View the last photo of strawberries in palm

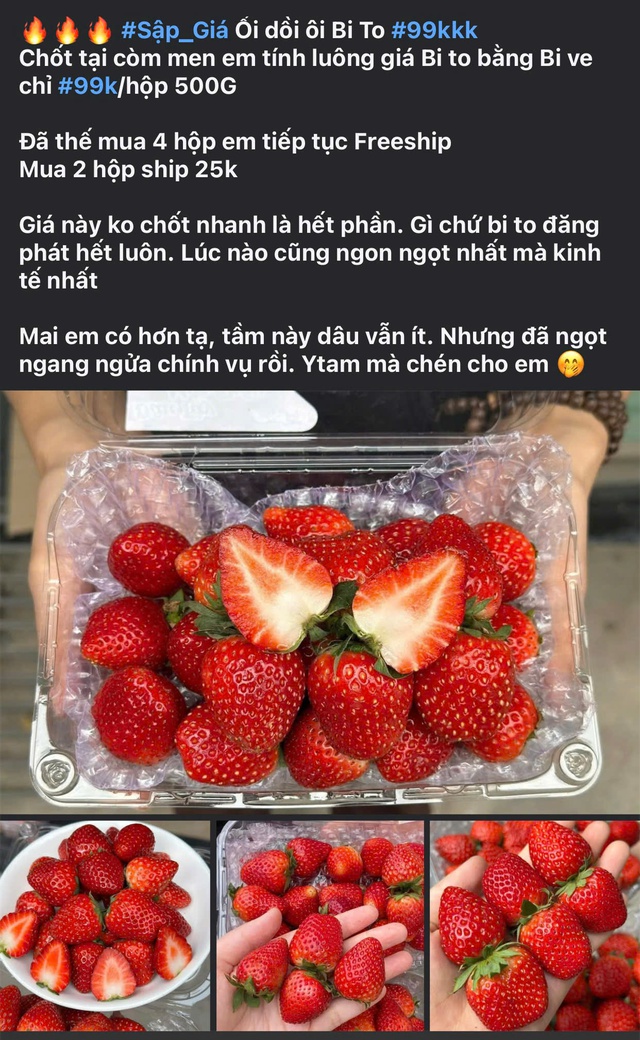coord(535,925)
